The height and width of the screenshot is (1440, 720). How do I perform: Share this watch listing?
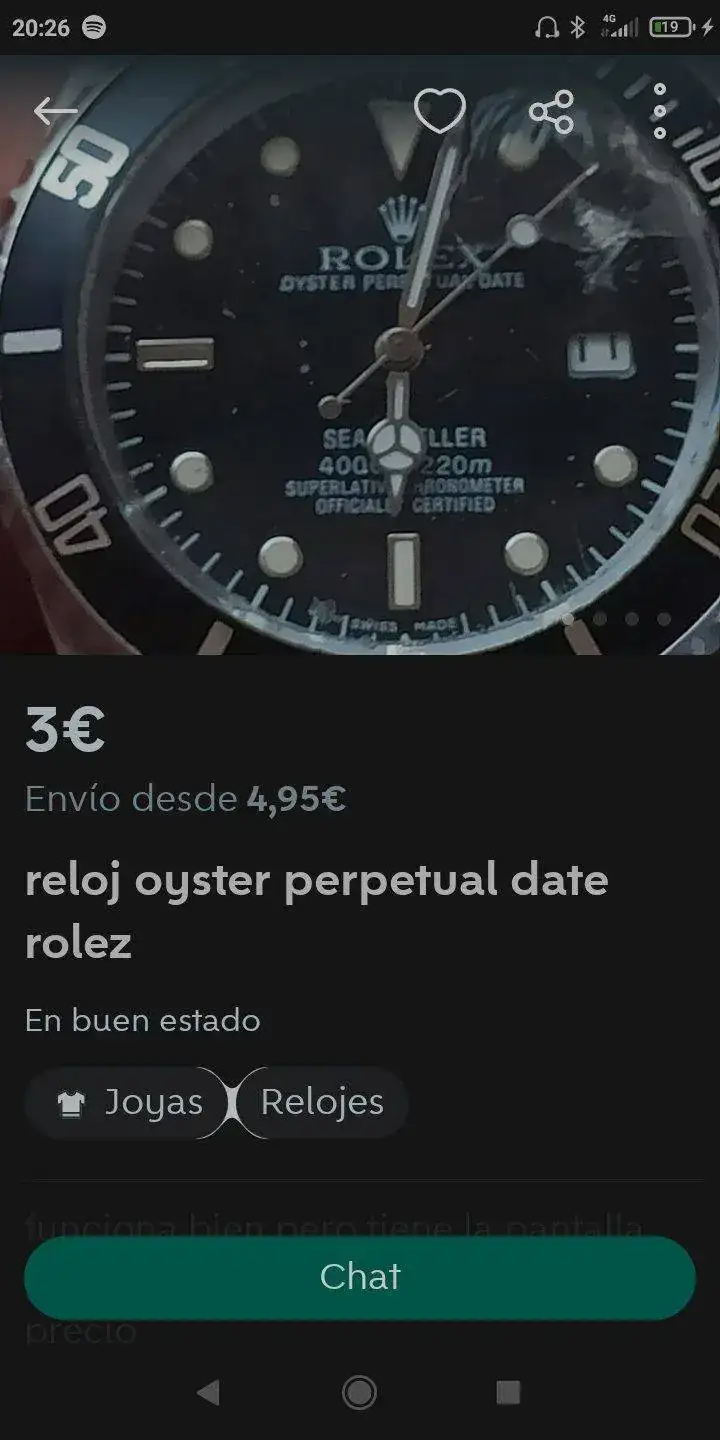pos(551,111)
